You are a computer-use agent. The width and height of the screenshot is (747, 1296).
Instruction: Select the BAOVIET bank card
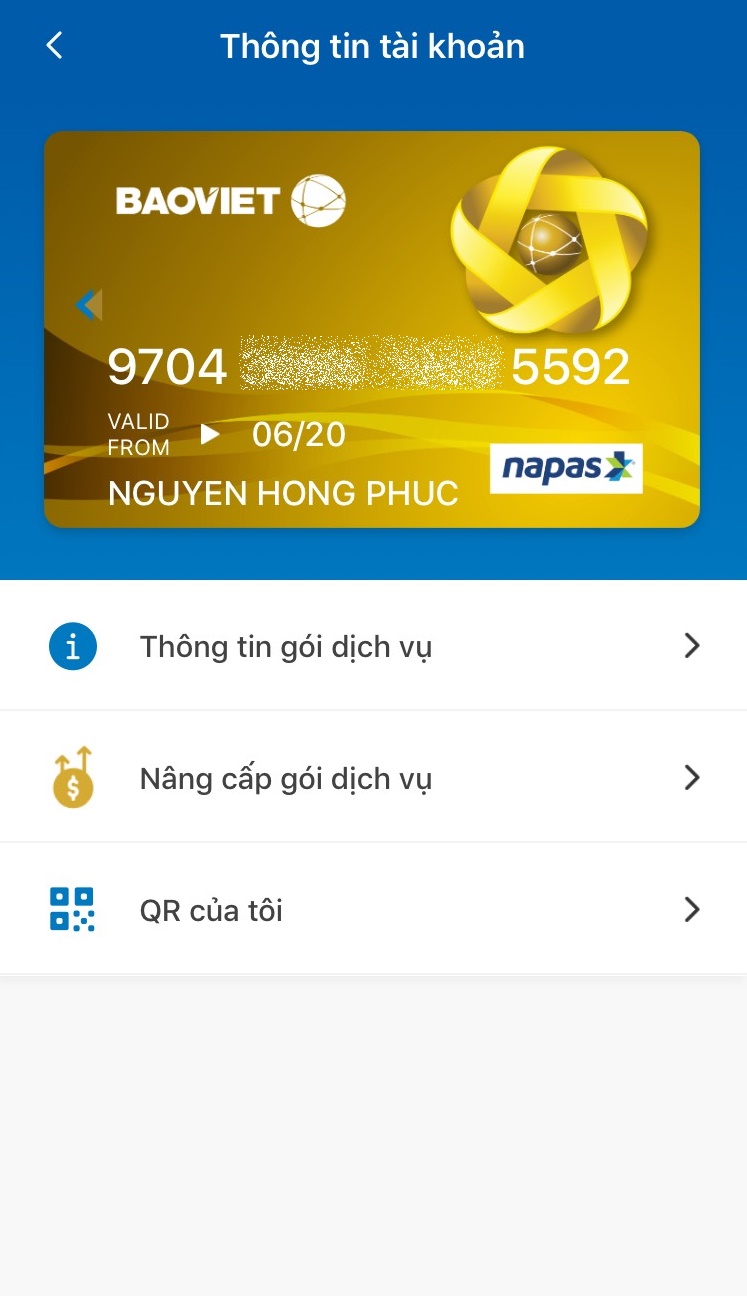372,329
